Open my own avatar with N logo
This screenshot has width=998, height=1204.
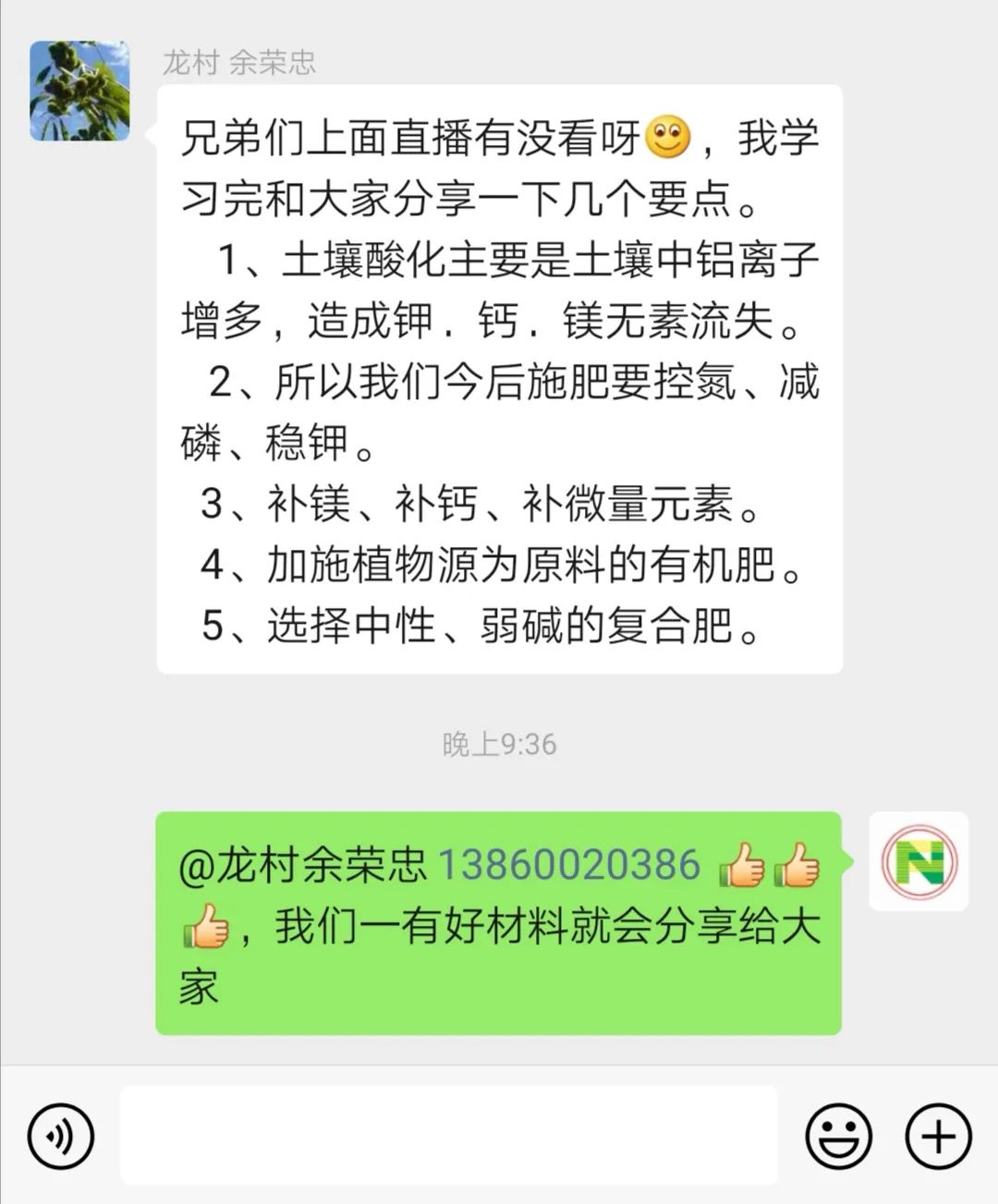919,861
